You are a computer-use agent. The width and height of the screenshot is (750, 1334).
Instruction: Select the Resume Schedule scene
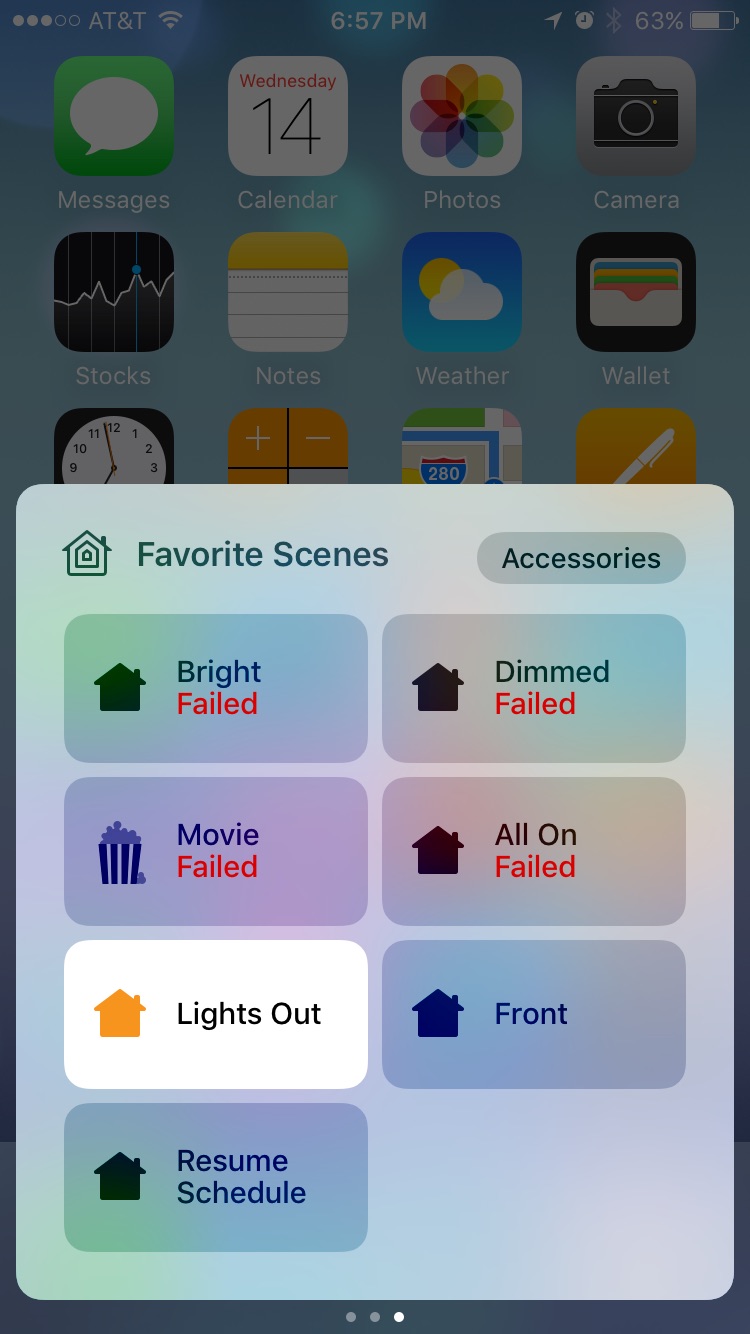click(216, 1177)
